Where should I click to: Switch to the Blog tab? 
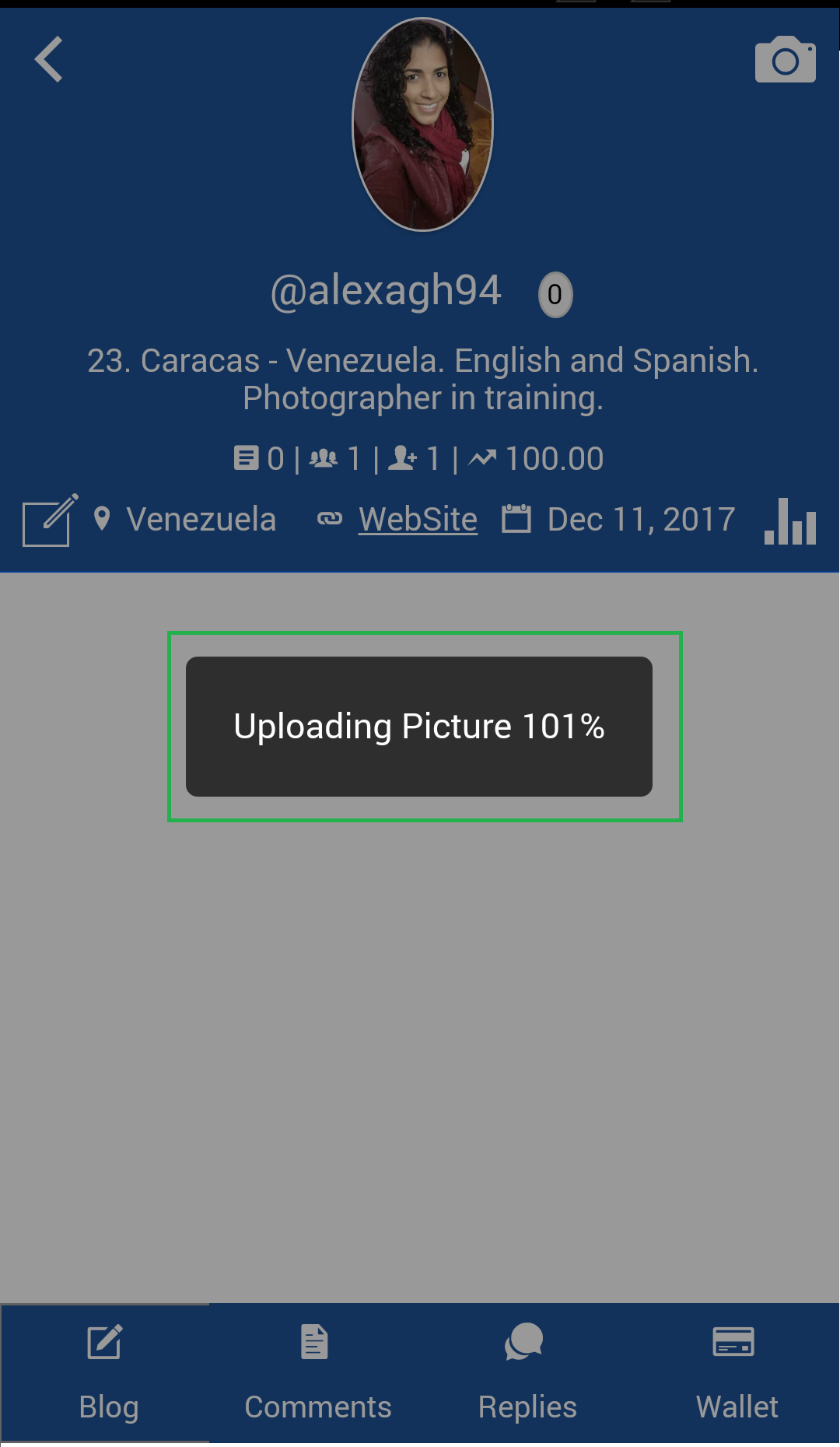[106, 1373]
